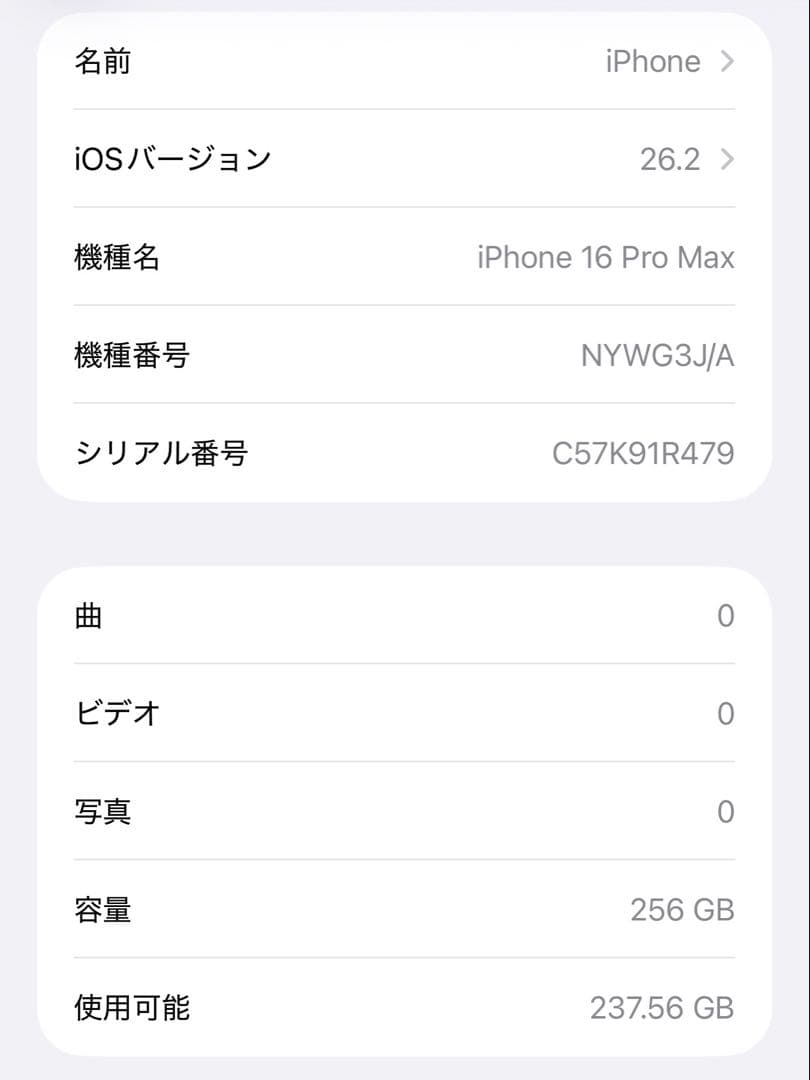The width and height of the screenshot is (810, 1080).
Task: Select the 容量 capacity row
Action: point(400,910)
